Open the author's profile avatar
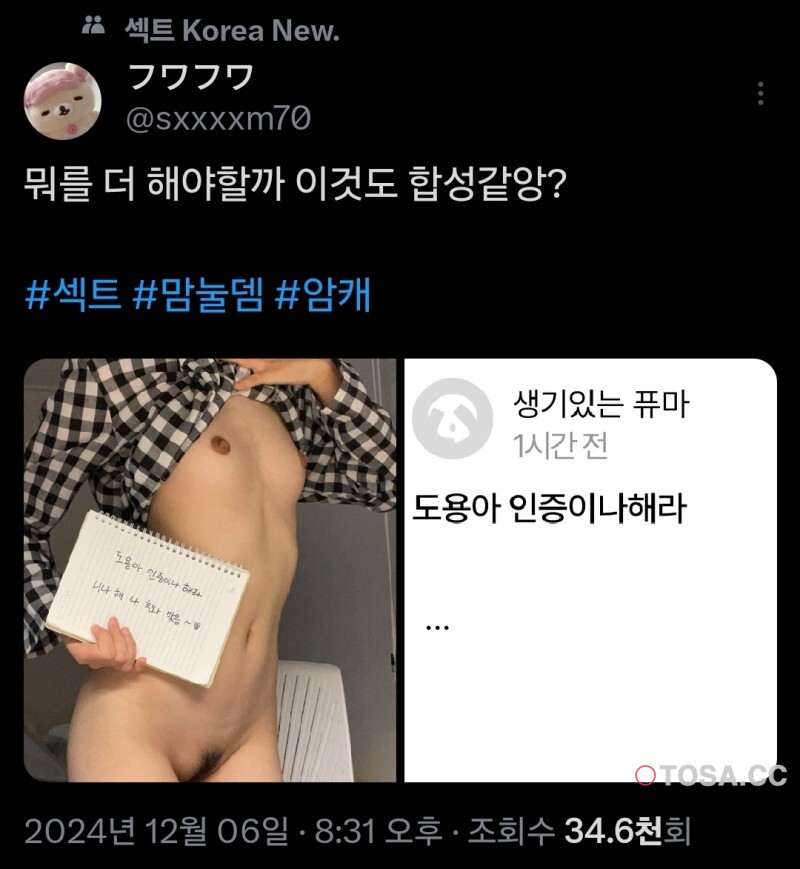 pyautogui.click(x=63, y=100)
